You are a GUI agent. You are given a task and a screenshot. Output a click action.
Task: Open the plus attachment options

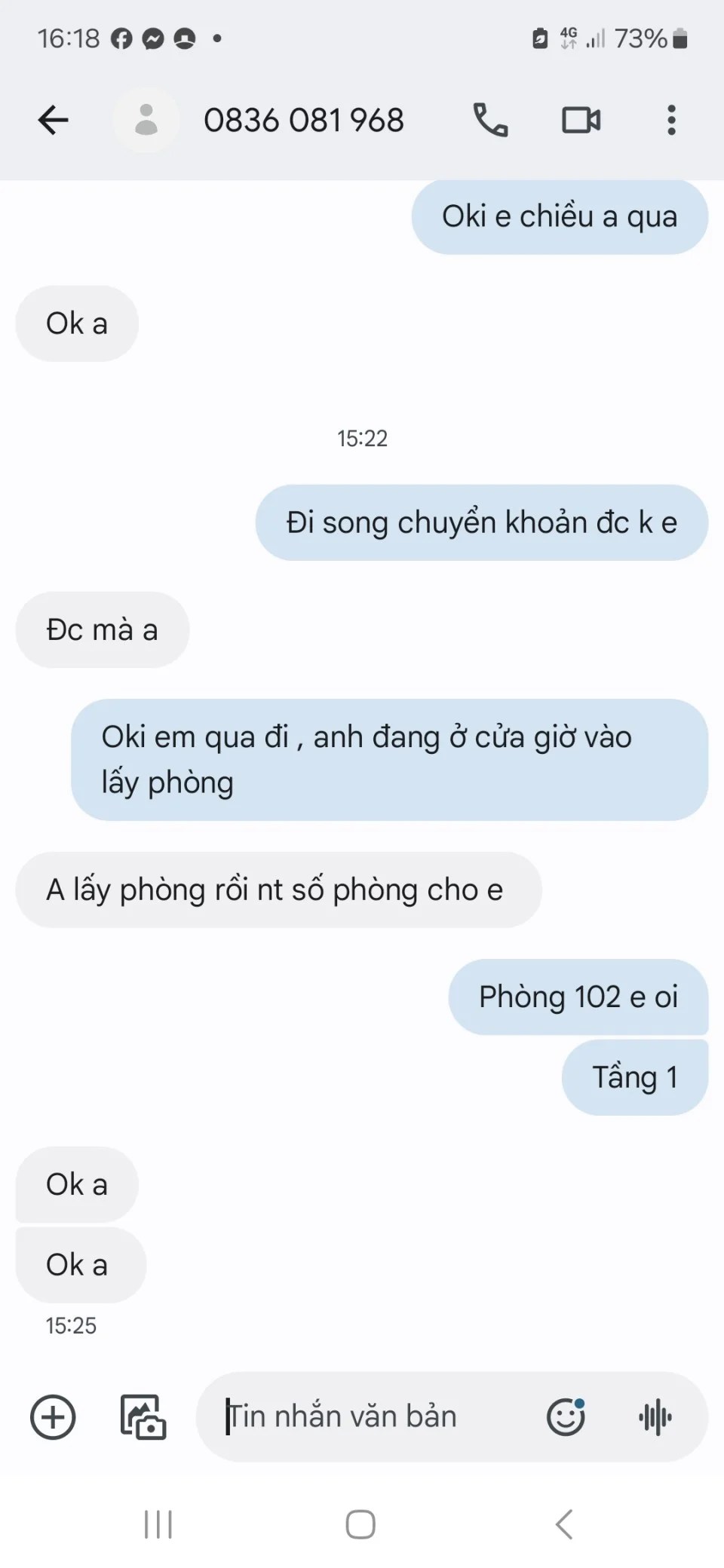pos(53,1417)
